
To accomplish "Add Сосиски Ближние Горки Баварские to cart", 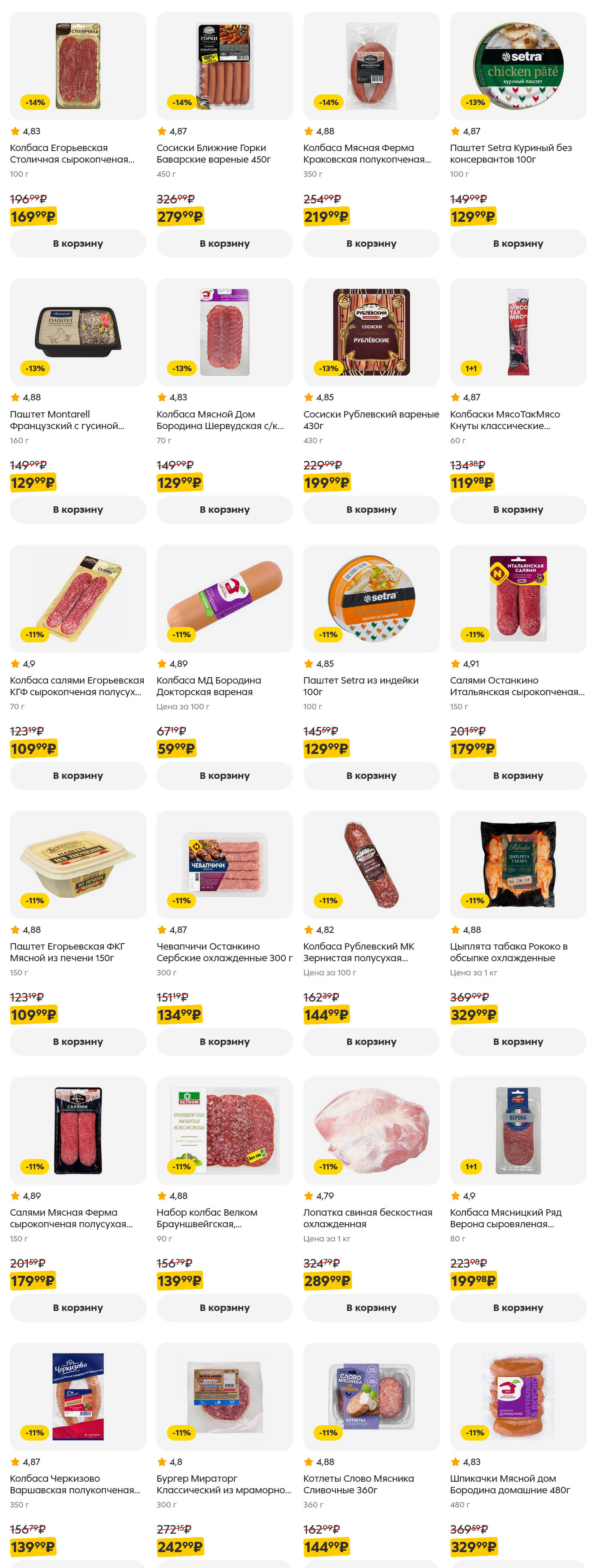I will (x=225, y=243).
